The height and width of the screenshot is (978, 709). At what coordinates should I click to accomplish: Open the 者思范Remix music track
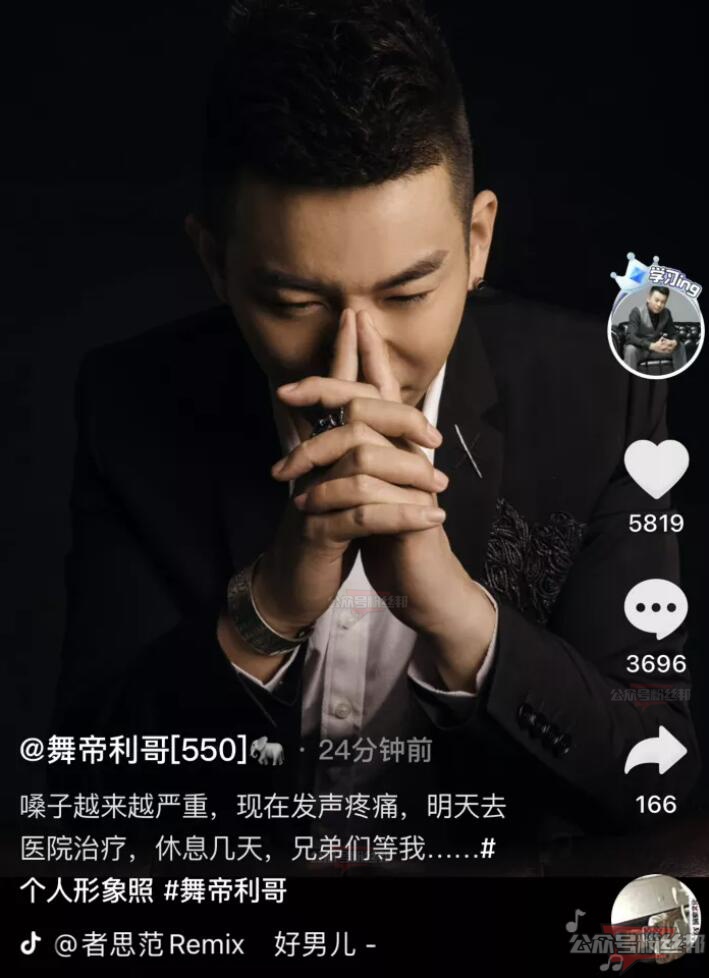pyautogui.click(x=150, y=944)
